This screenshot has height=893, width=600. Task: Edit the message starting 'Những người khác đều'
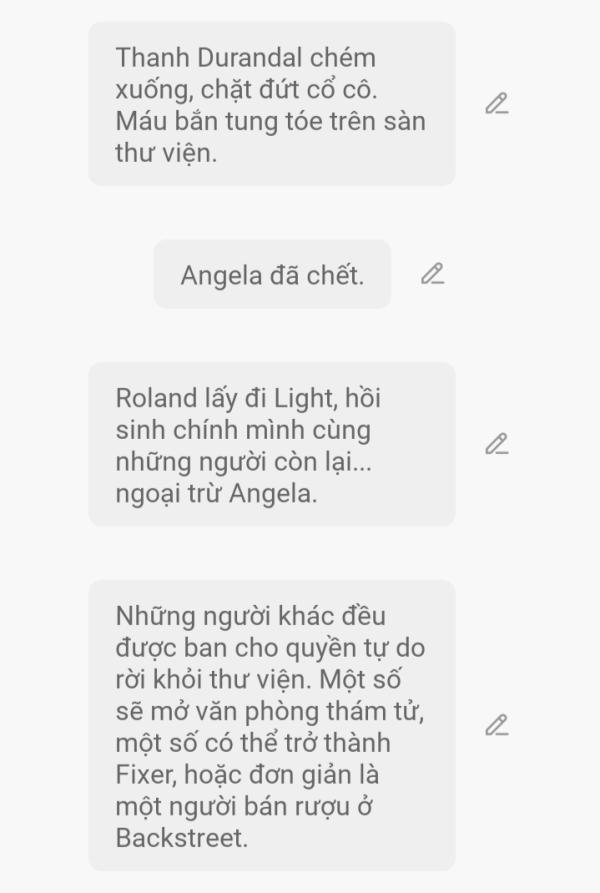coord(496,726)
